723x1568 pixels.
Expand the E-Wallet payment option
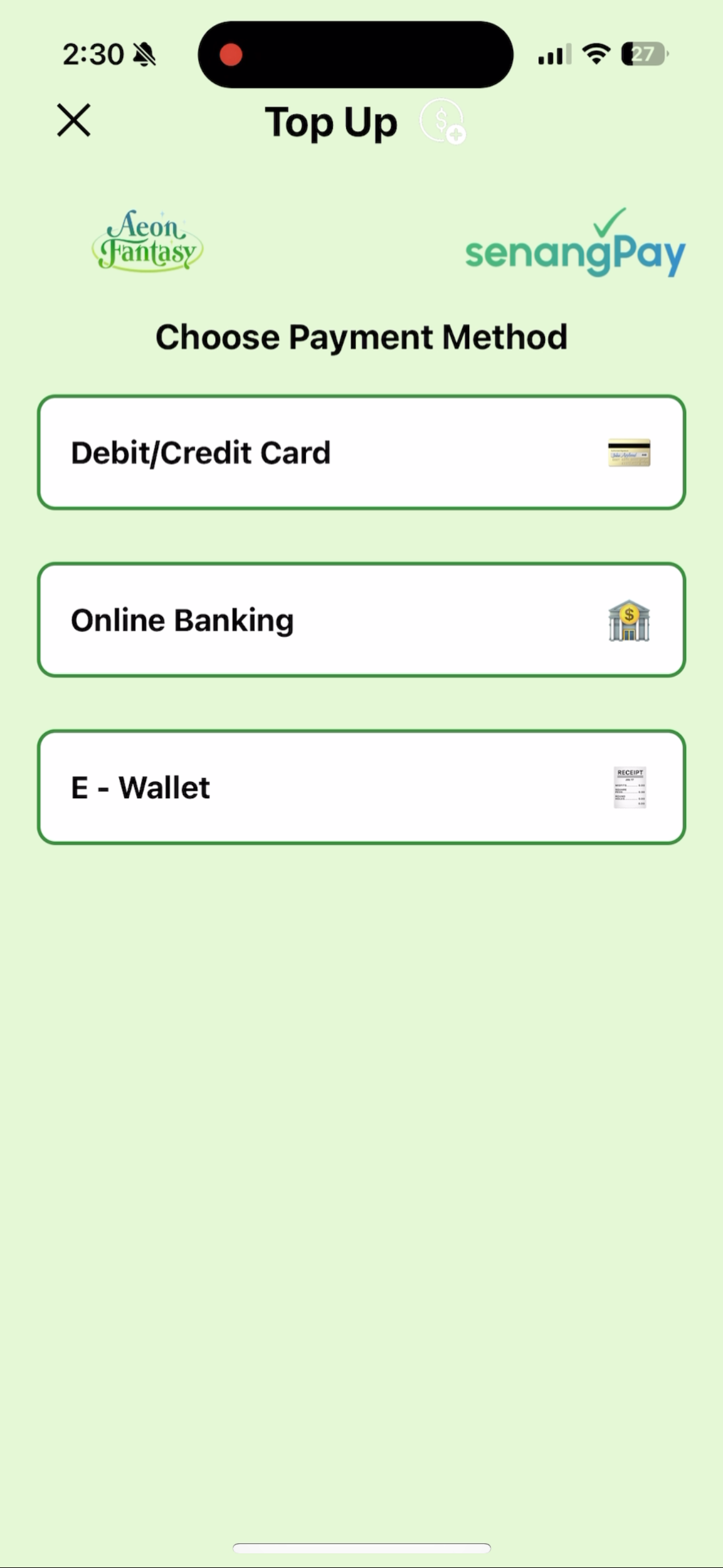(362, 788)
